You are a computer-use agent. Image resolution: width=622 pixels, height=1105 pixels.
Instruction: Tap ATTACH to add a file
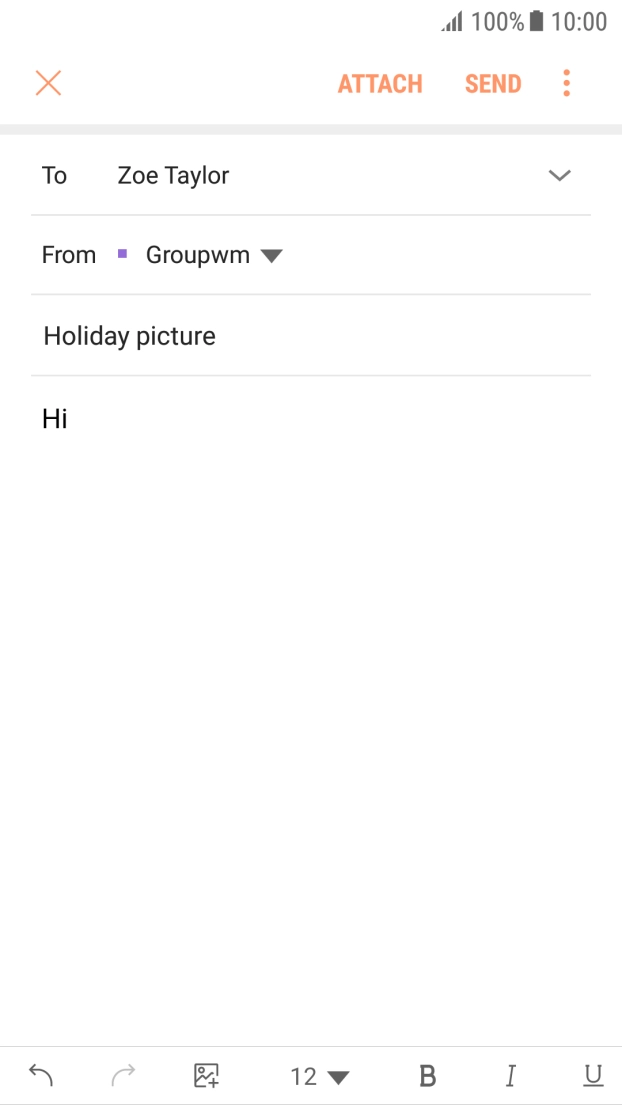coord(380,84)
